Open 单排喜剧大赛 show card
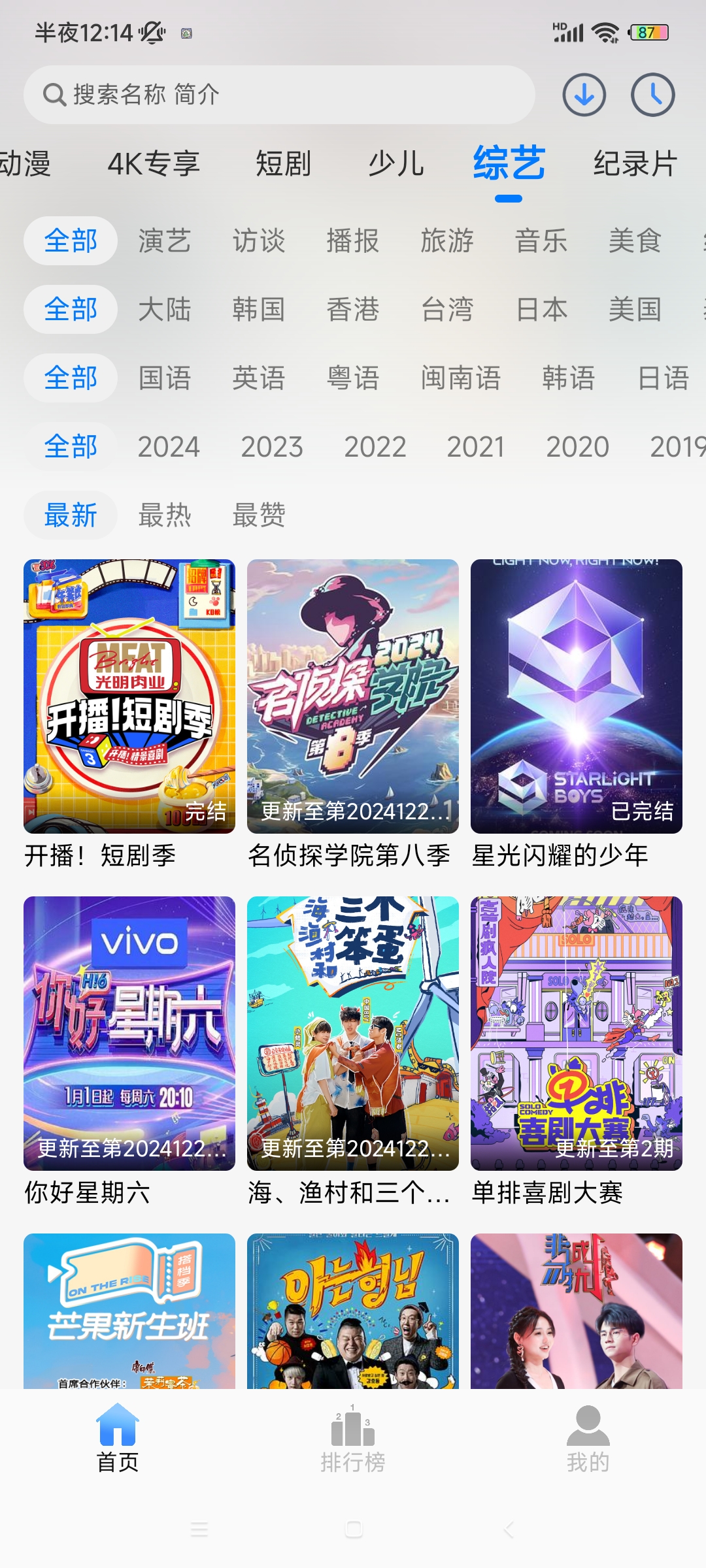Image resolution: width=706 pixels, height=1568 pixels. pyautogui.click(x=577, y=1034)
